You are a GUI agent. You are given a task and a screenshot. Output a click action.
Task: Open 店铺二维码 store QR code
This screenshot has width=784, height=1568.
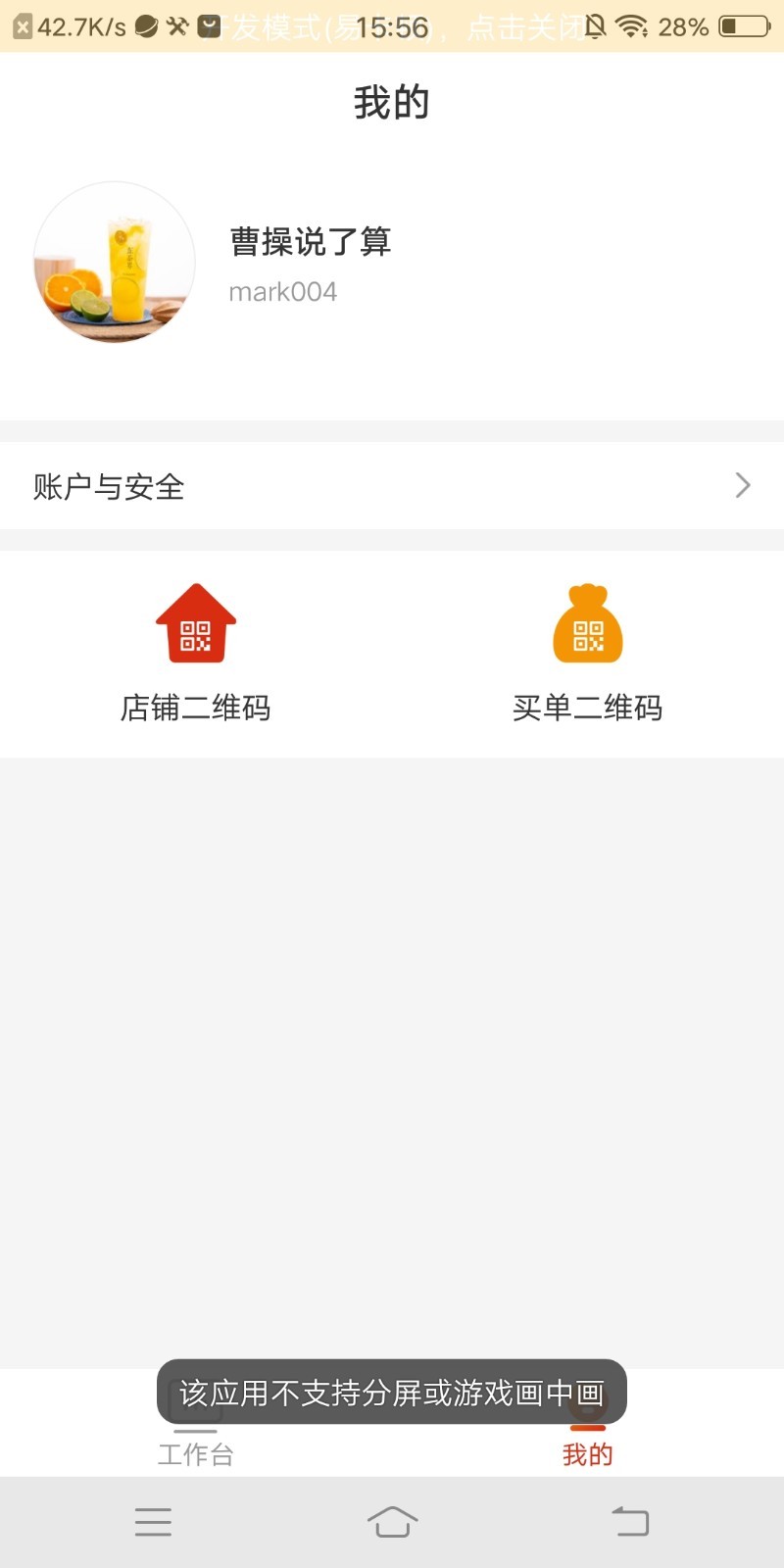pos(196,652)
